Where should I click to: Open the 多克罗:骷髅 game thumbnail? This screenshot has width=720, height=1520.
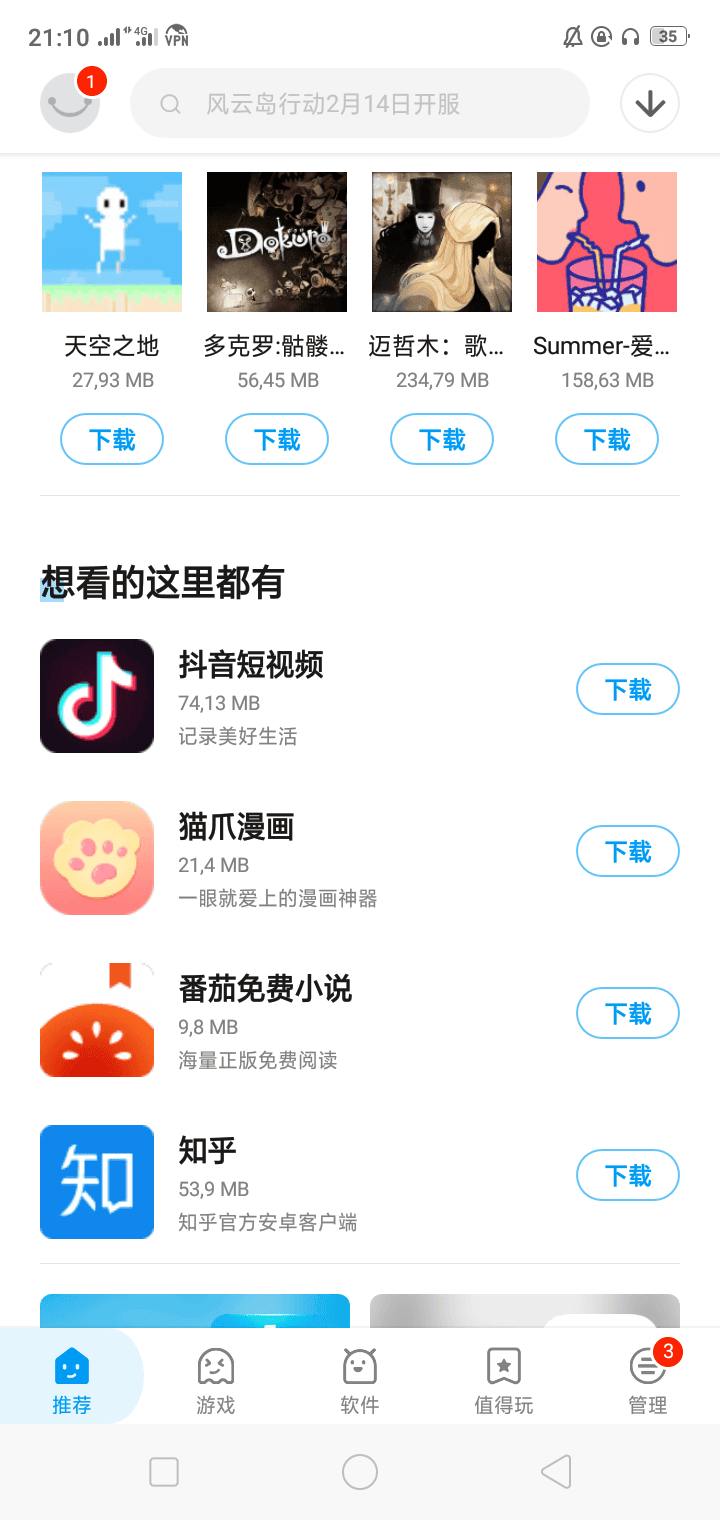[x=276, y=241]
